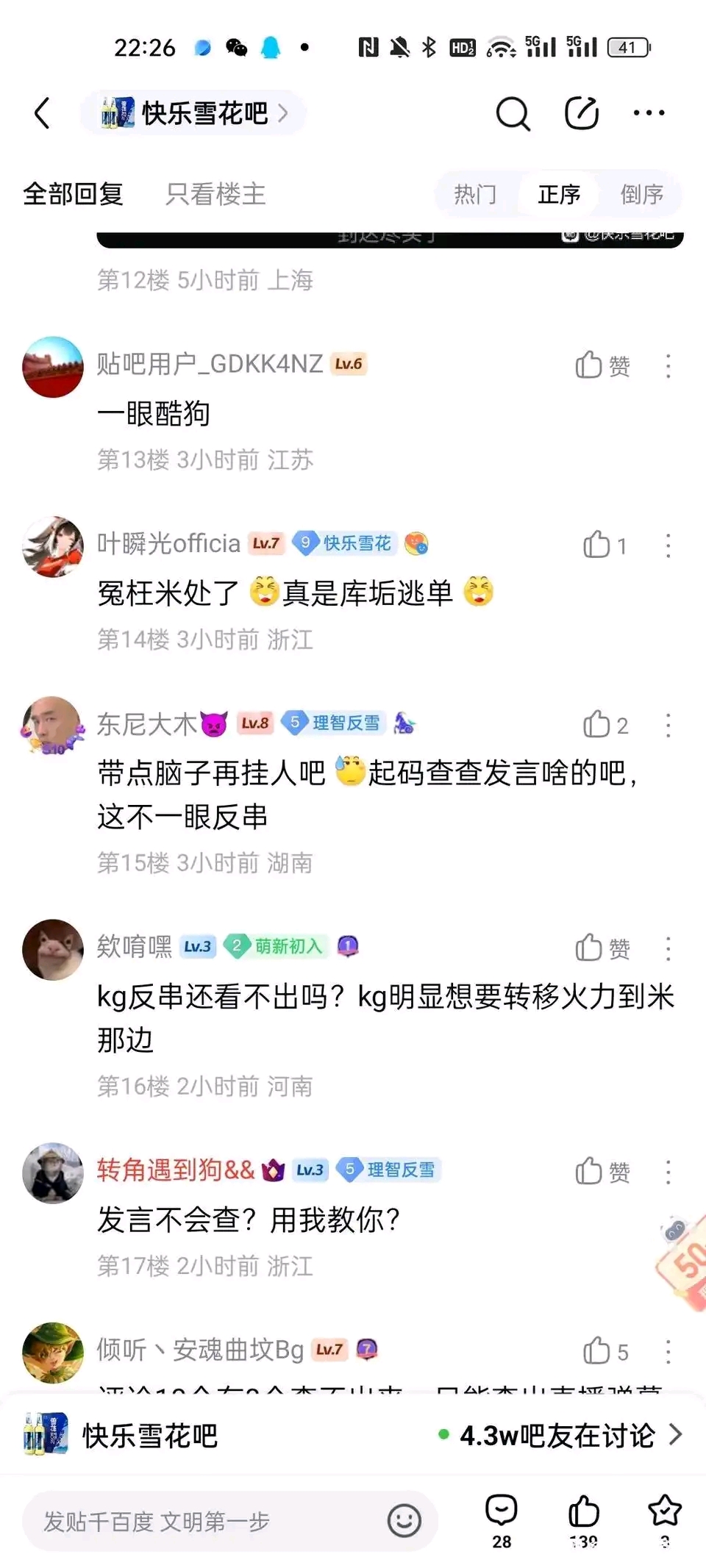Screen dimensions: 706x1568
Task: Open 快乐雪花吧 forum from the header chip
Action: pyautogui.click(x=194, y=113)
